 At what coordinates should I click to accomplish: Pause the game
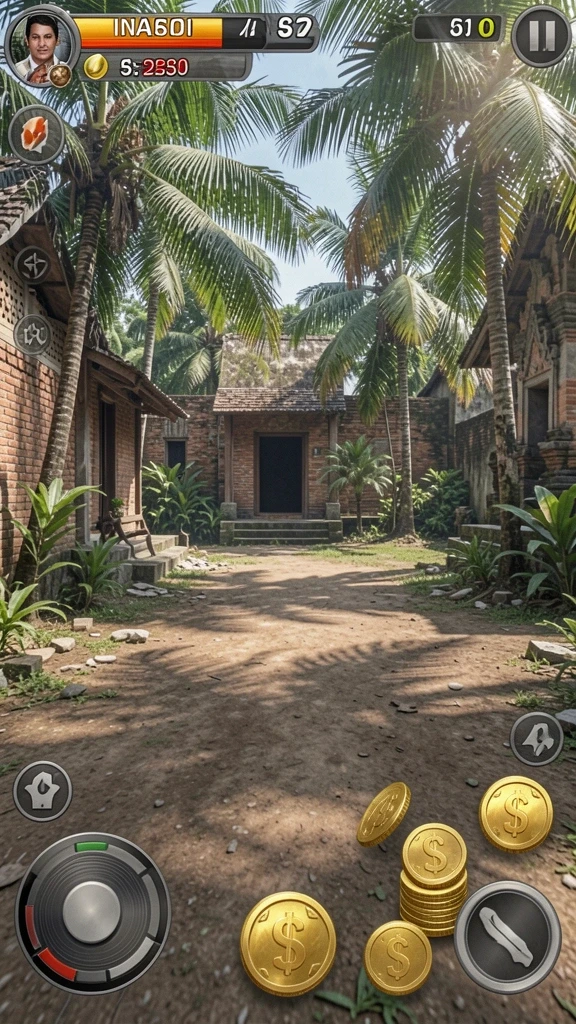(541, 37)
